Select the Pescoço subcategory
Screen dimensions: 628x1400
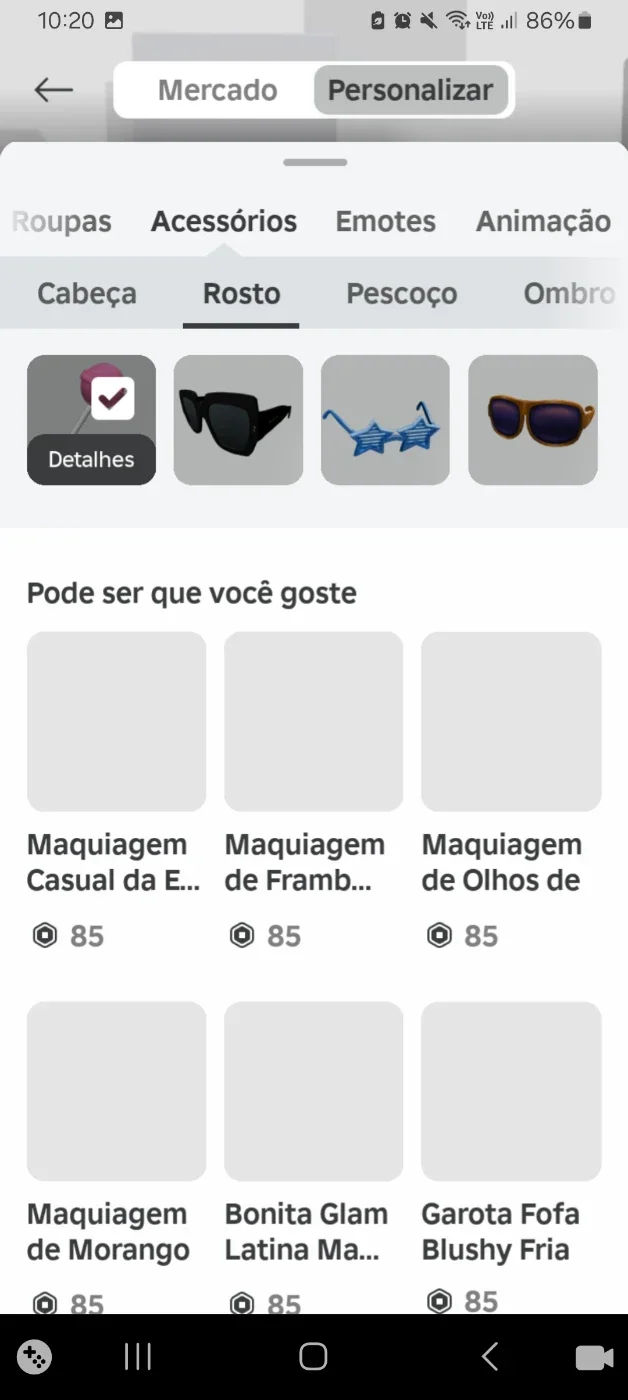coord(401,294)
